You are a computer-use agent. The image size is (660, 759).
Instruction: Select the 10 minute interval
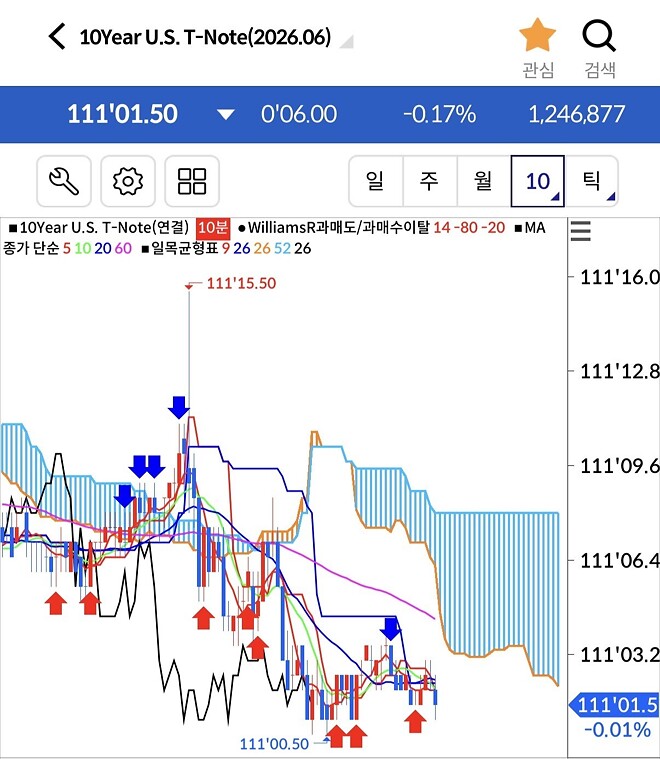click(538, 181)
